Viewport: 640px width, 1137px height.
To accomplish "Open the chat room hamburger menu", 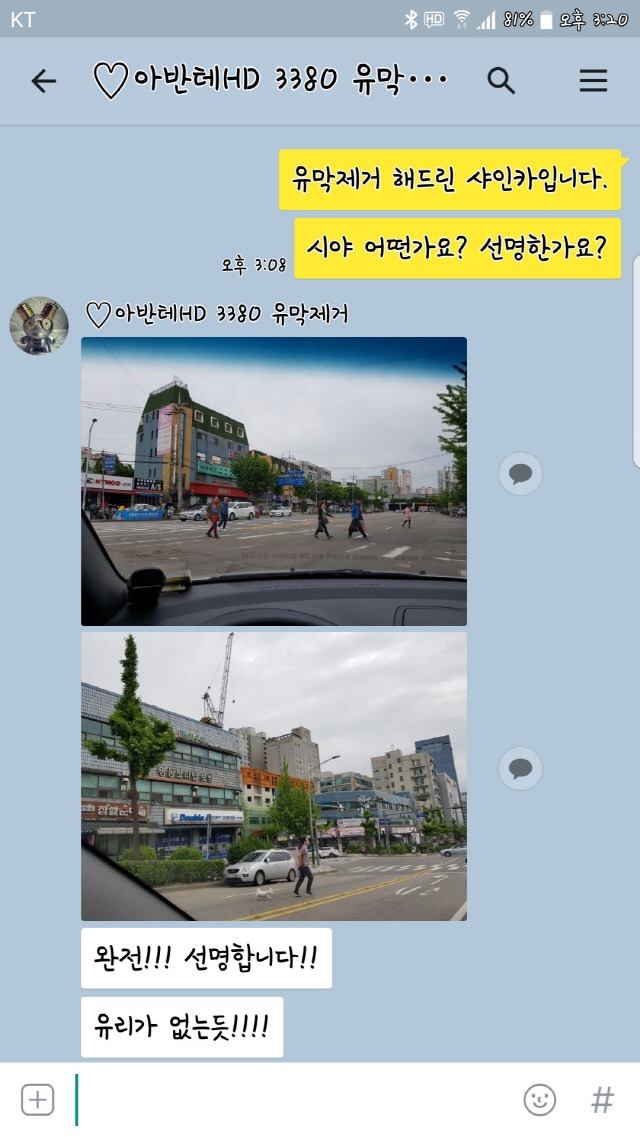I will pos(593,82).
